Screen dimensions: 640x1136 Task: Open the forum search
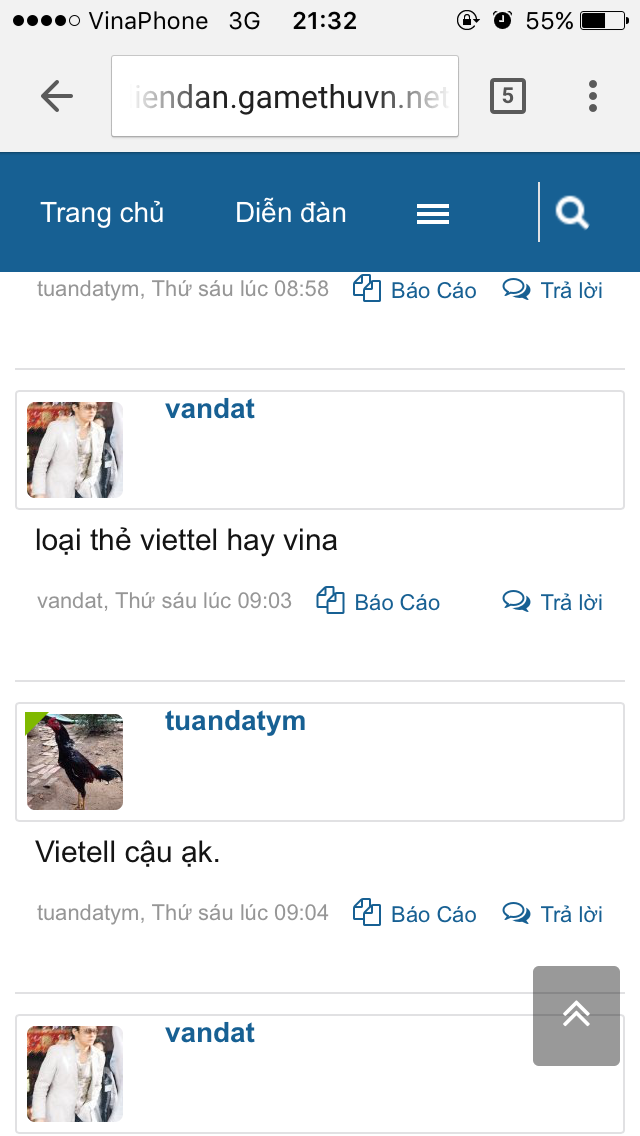point(572,213)
